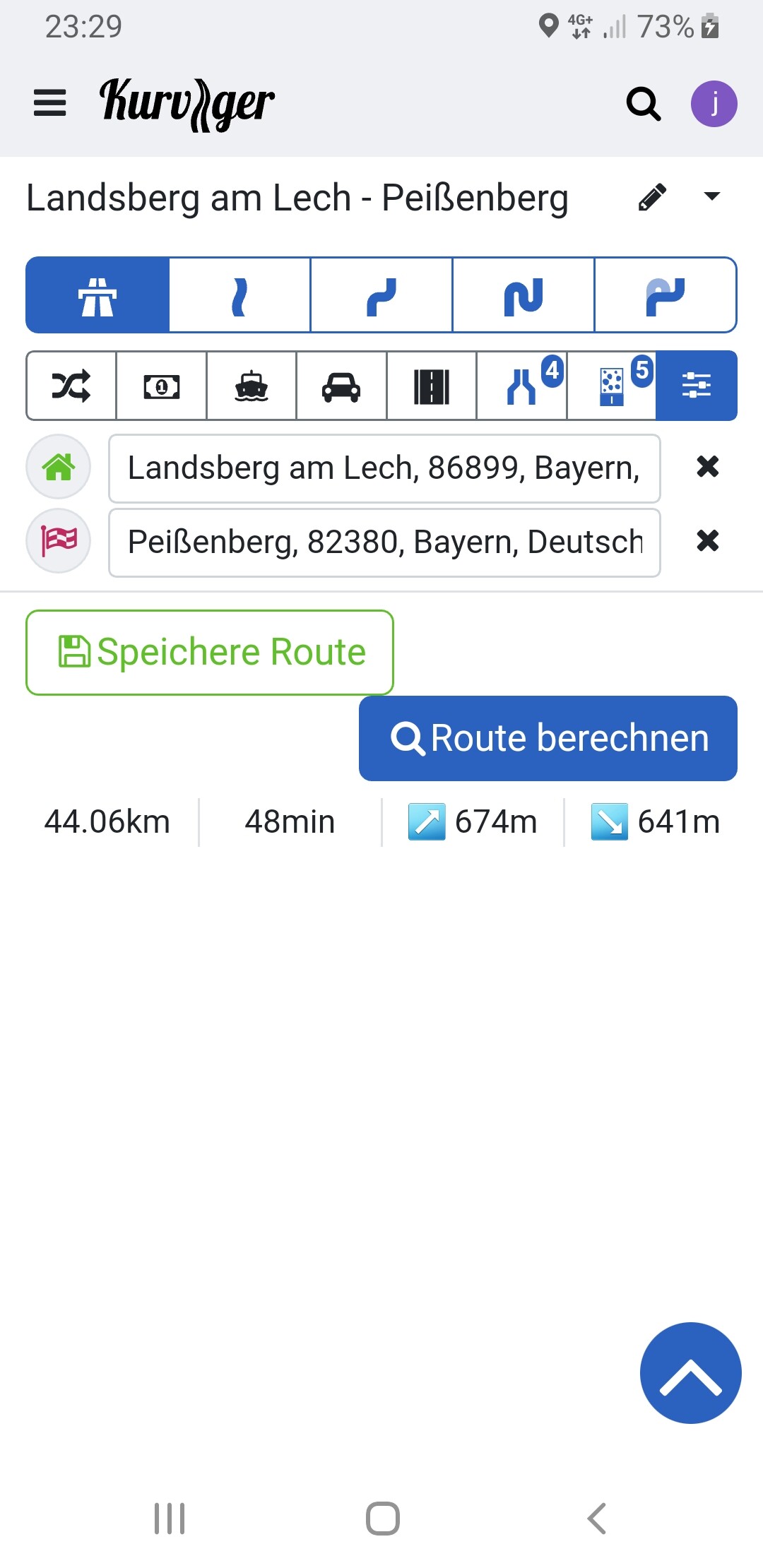
Task: Select the fastest highway routing mode
Action: pos(97,295)
